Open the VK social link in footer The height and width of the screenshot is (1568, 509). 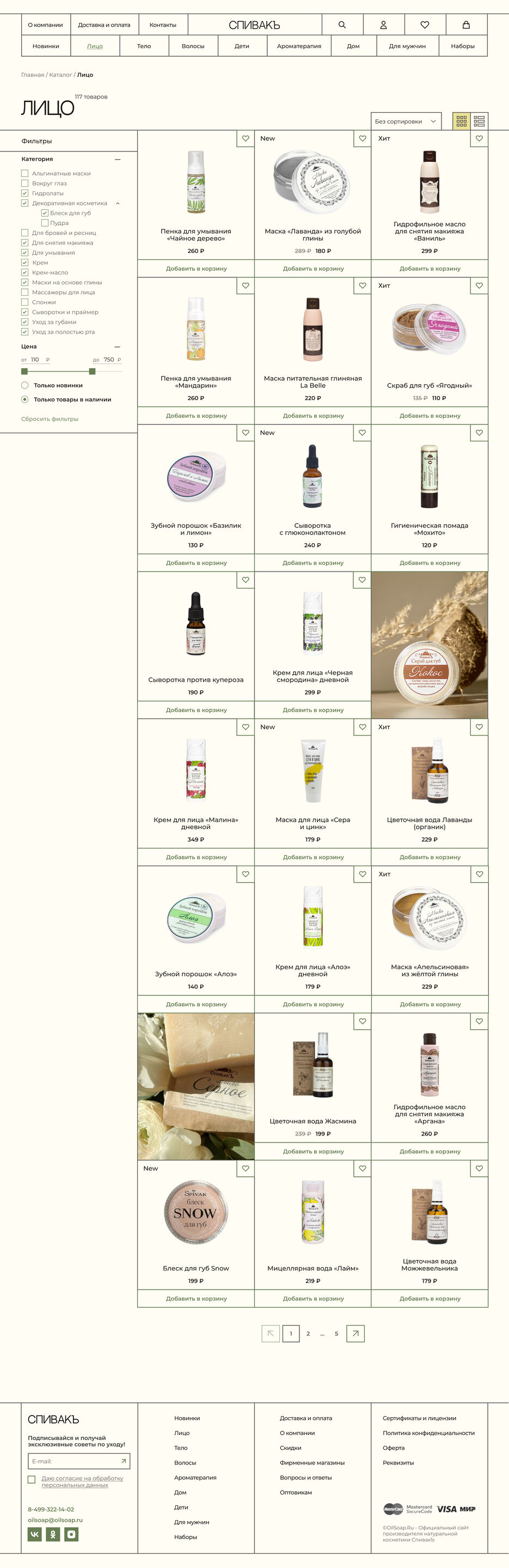35,1534
